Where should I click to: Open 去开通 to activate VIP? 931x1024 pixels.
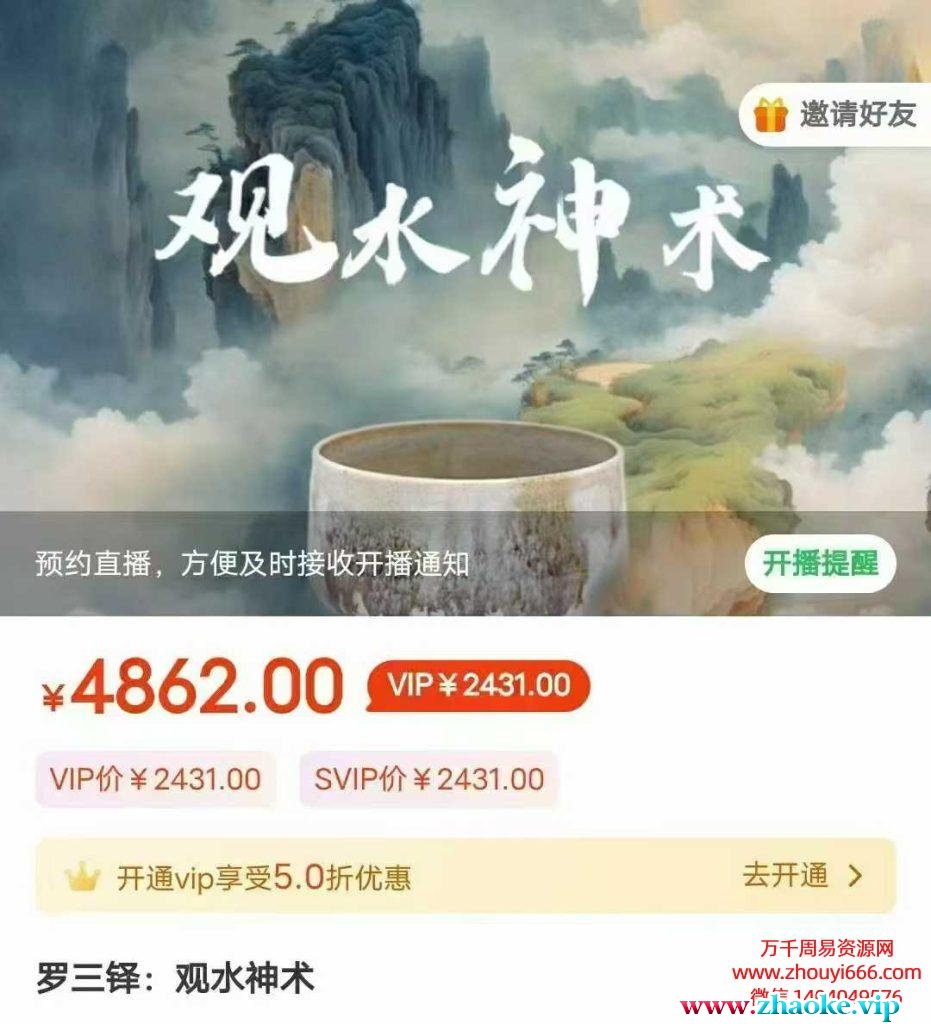tap(802, 876)
